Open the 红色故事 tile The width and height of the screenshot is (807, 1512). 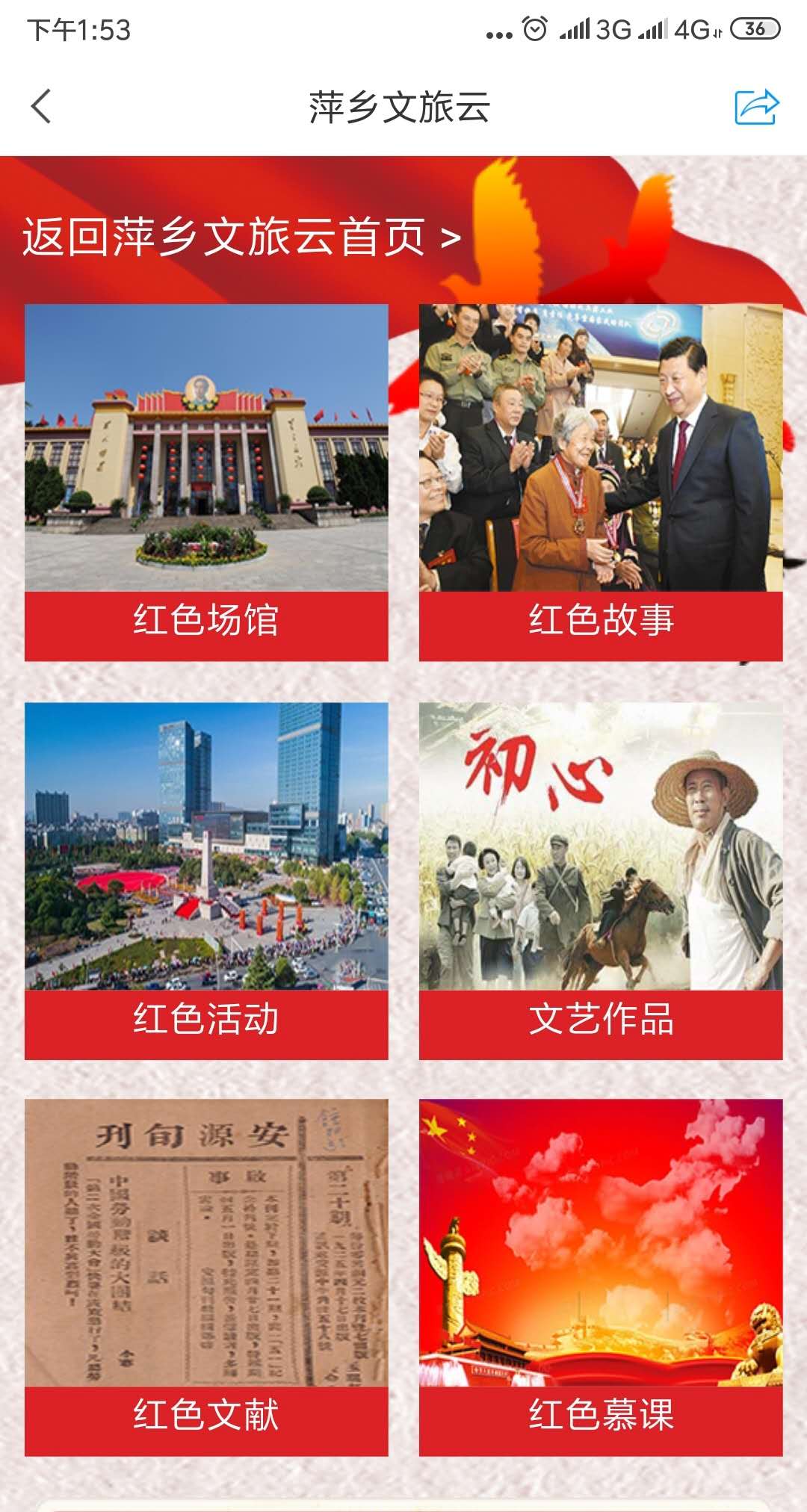(x=601, y=482)
